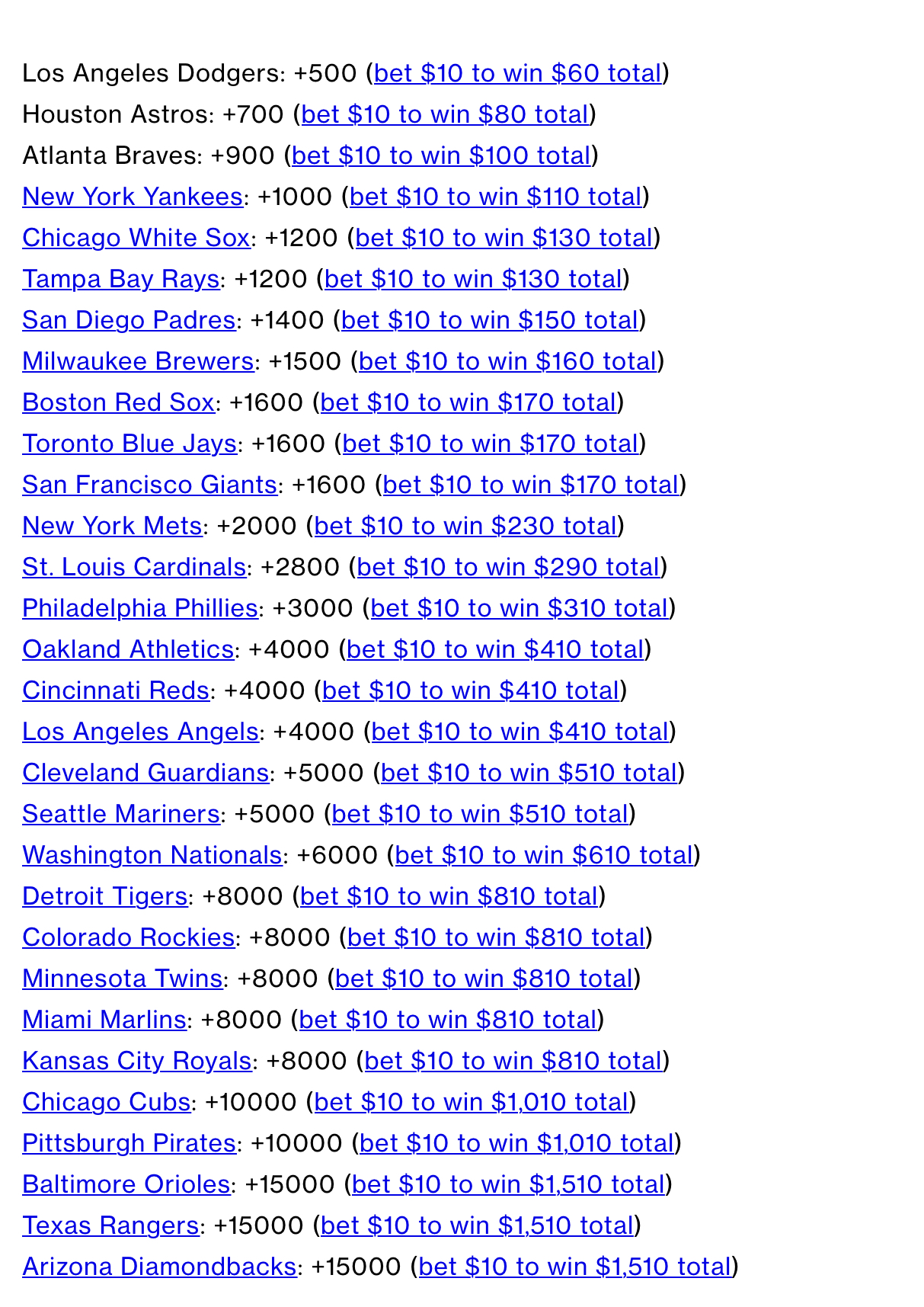The image size is (924, 1307).
Task: Tap the Astros bet $10 to win $80 link
Action: point(446,114)
